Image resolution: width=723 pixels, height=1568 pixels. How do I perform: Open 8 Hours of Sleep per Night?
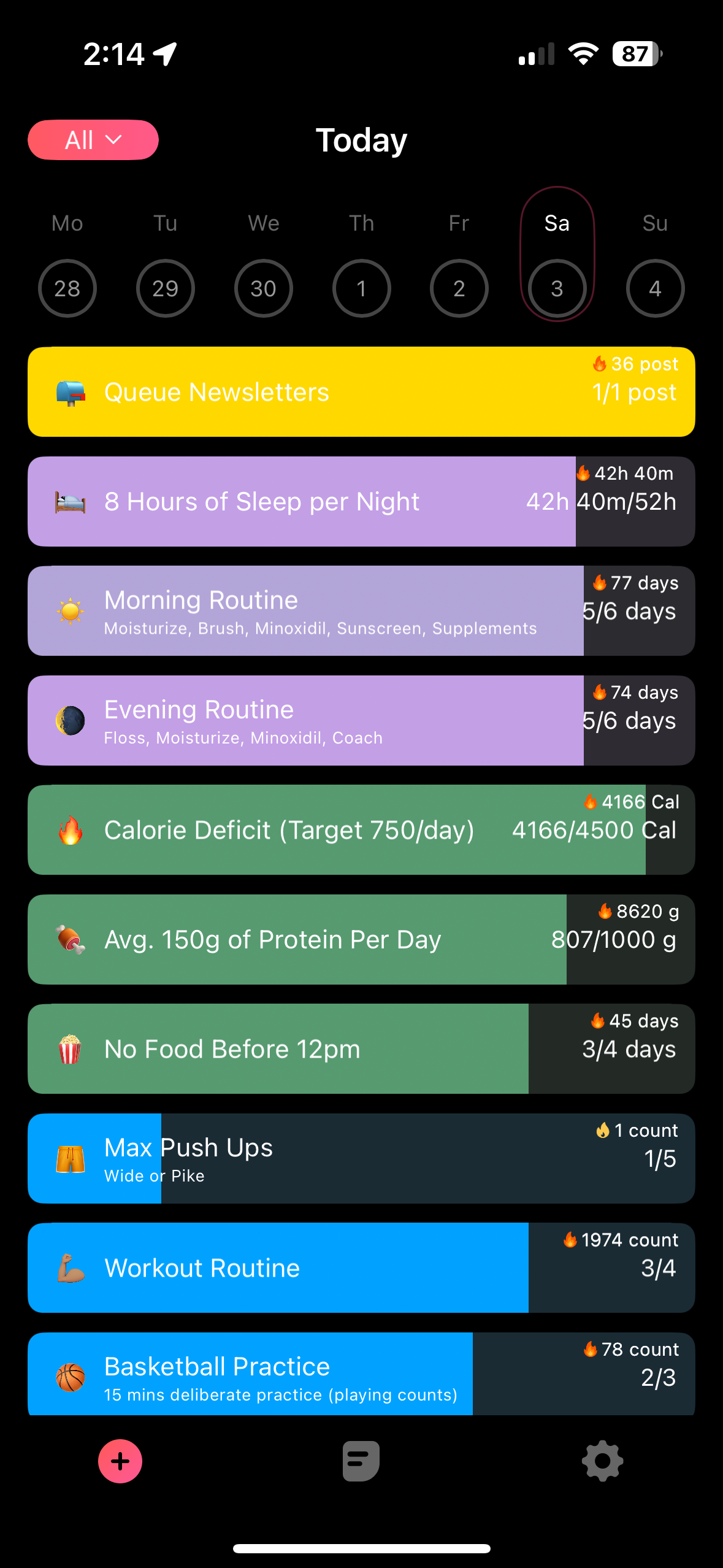click(x=361, y=501)
